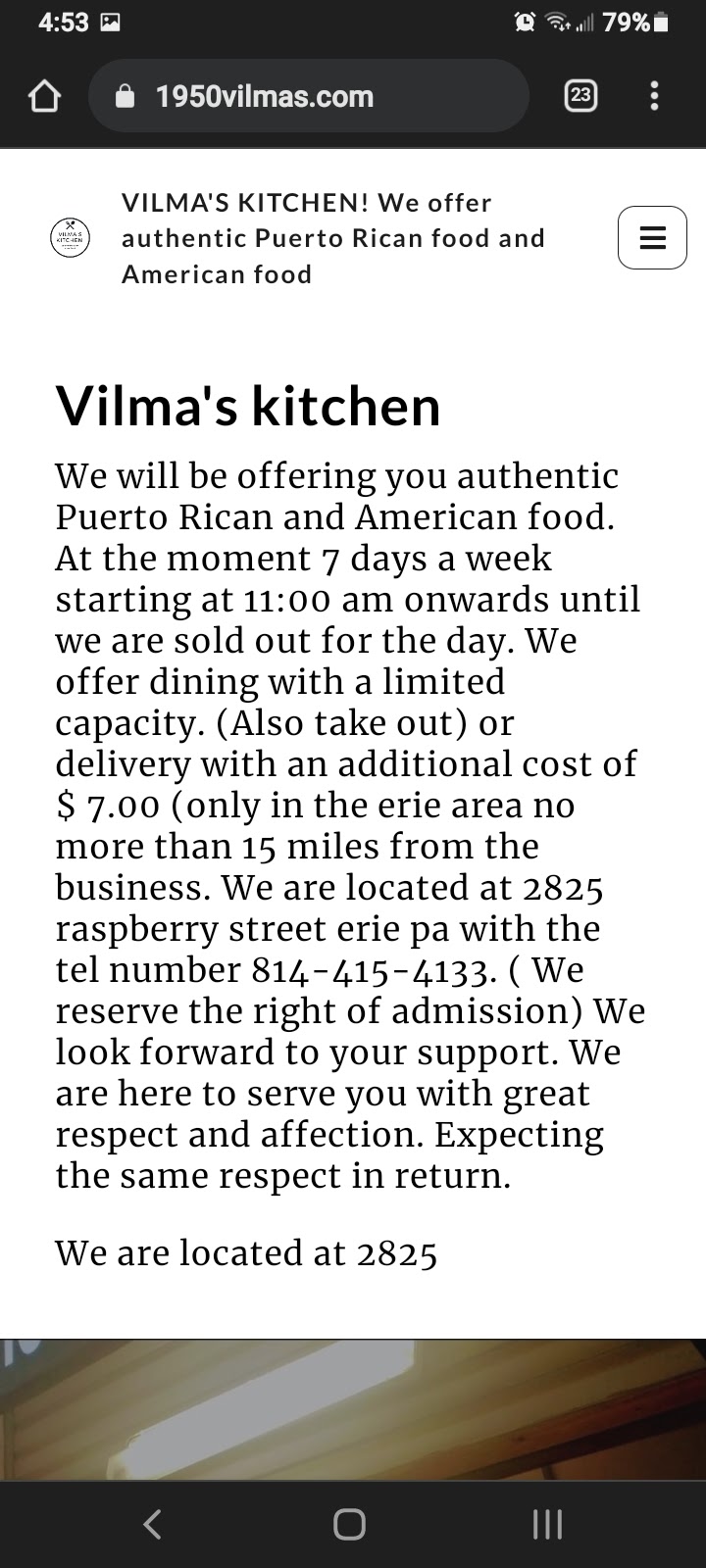The width and height of the screenshot is (706, 1568).
Task: Tap the Vilma's Kitchen site logo
Action: (70, 237)
